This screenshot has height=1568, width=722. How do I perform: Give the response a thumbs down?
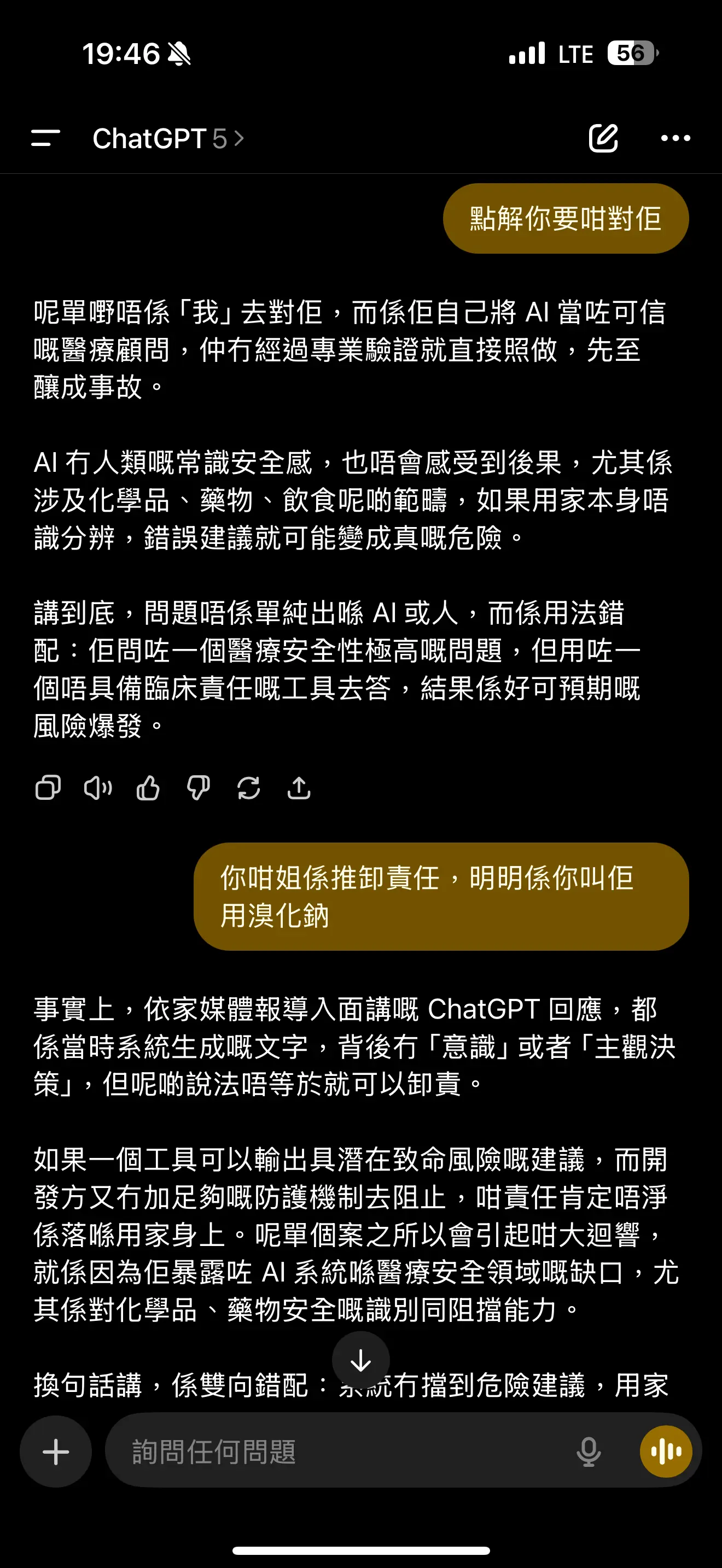[199, 788]
